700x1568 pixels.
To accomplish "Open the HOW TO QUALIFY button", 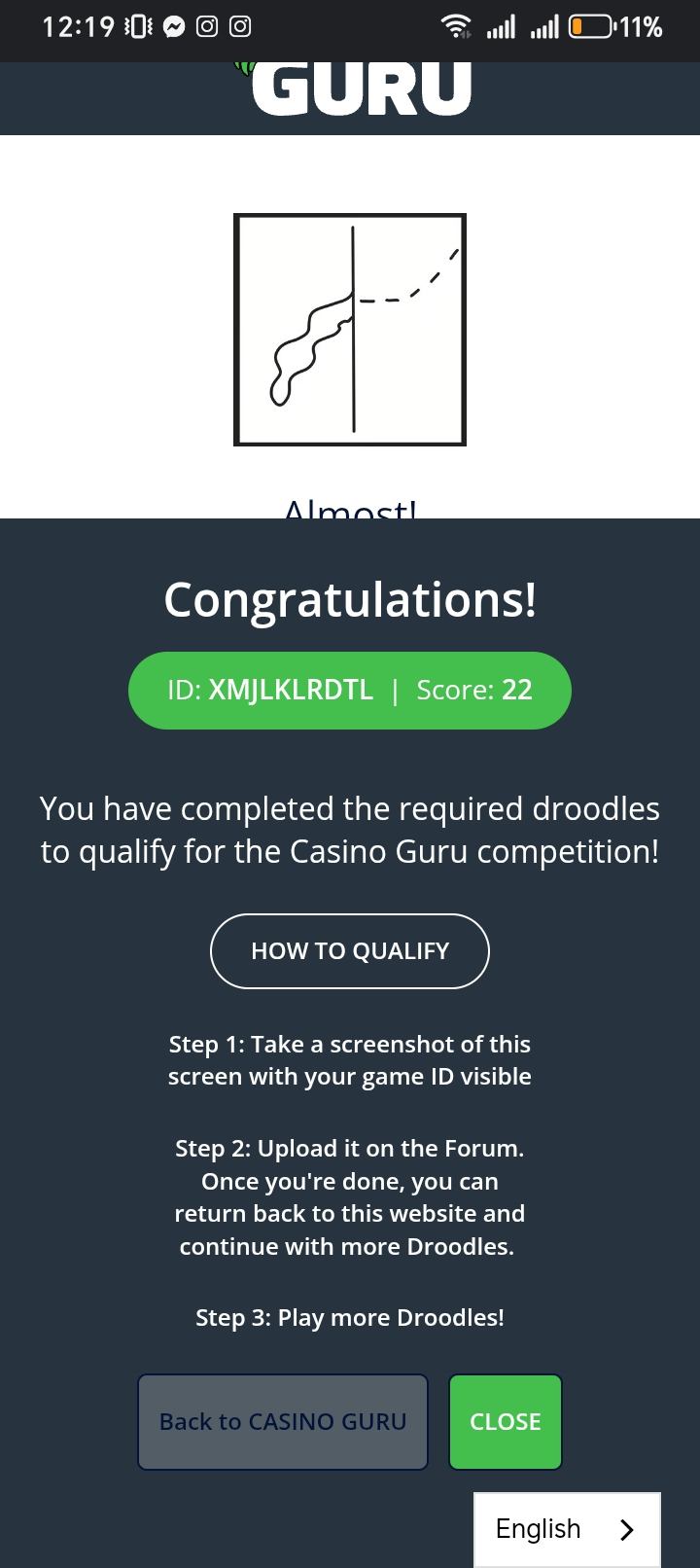I will (350, 950).
